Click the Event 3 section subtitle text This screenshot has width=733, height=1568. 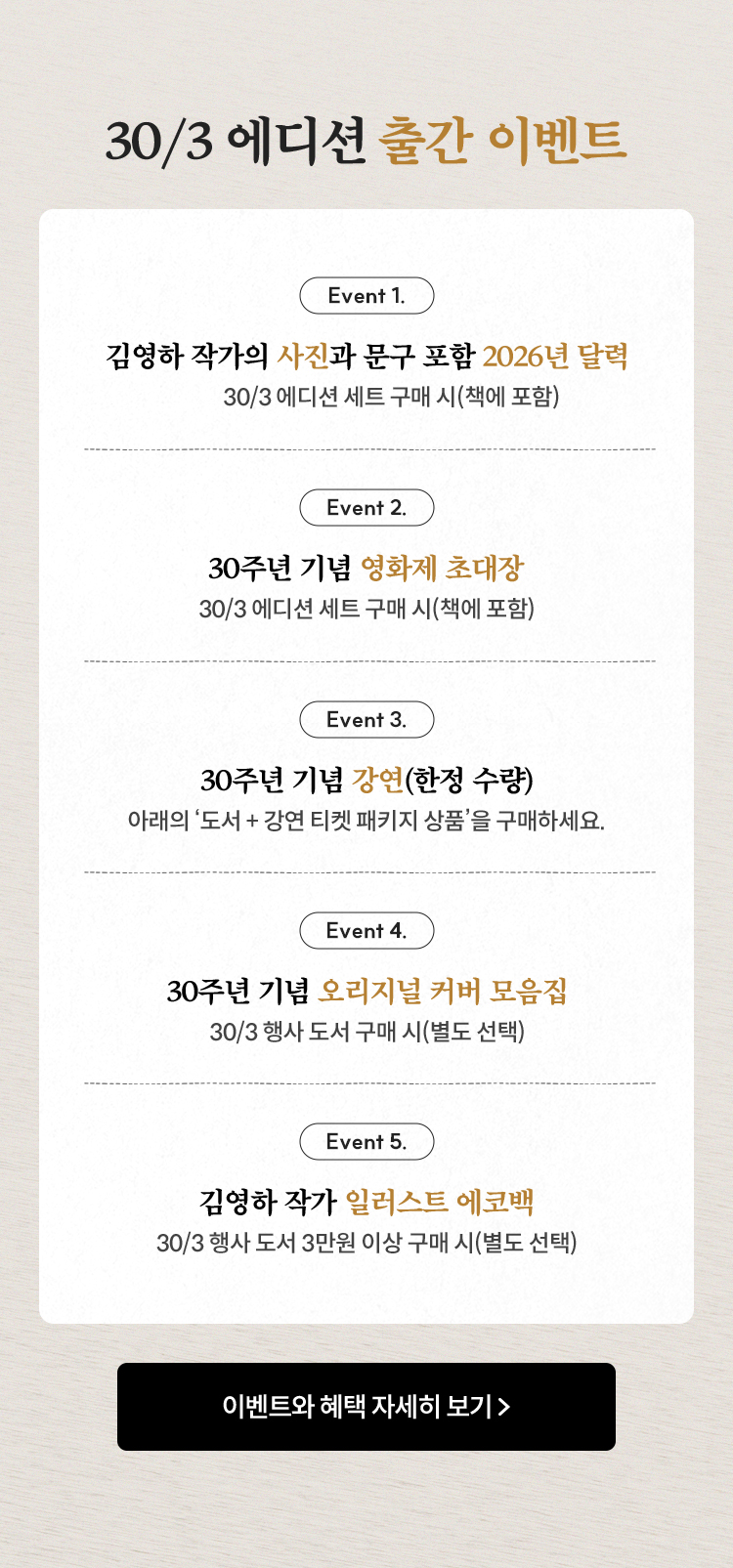click(366, 821)
